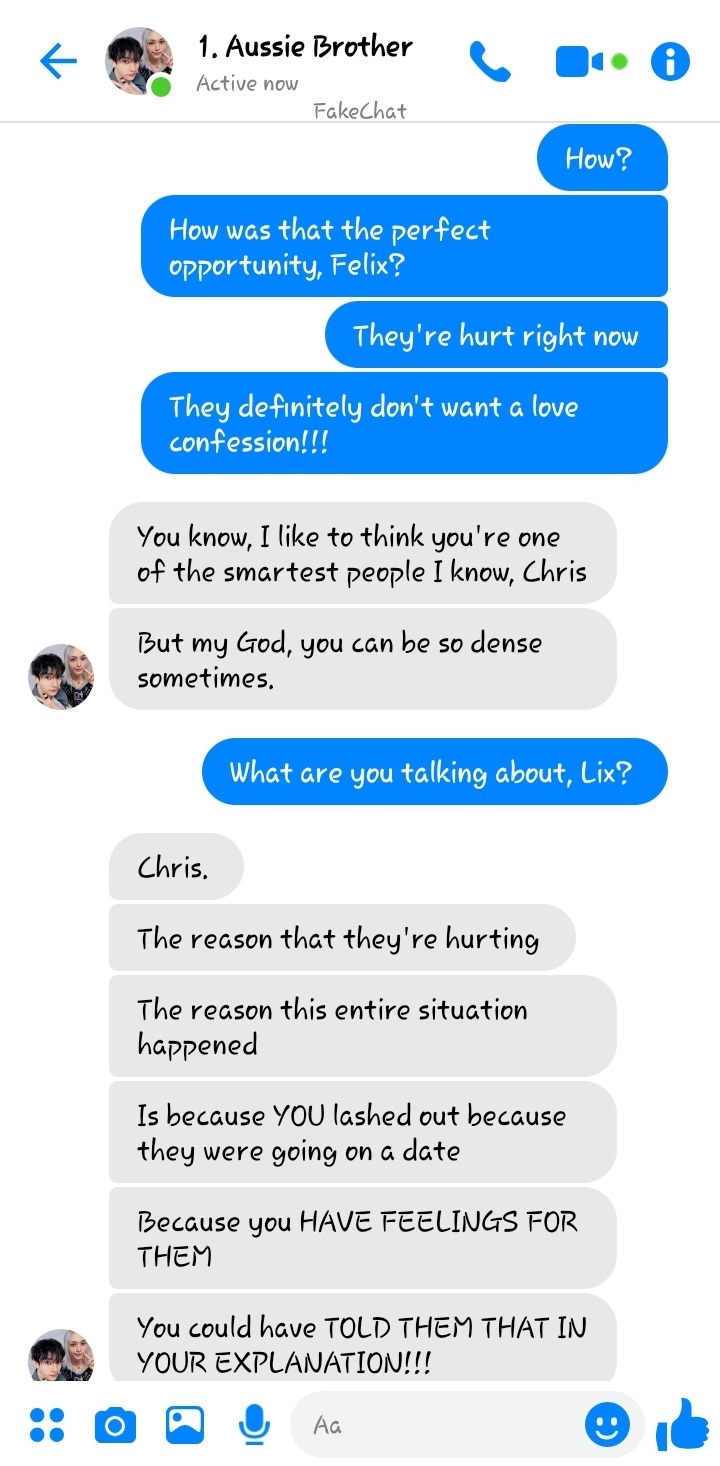Send a thumbs-up like
This screenshot has height=1466, width=720.
(682, 1424)
